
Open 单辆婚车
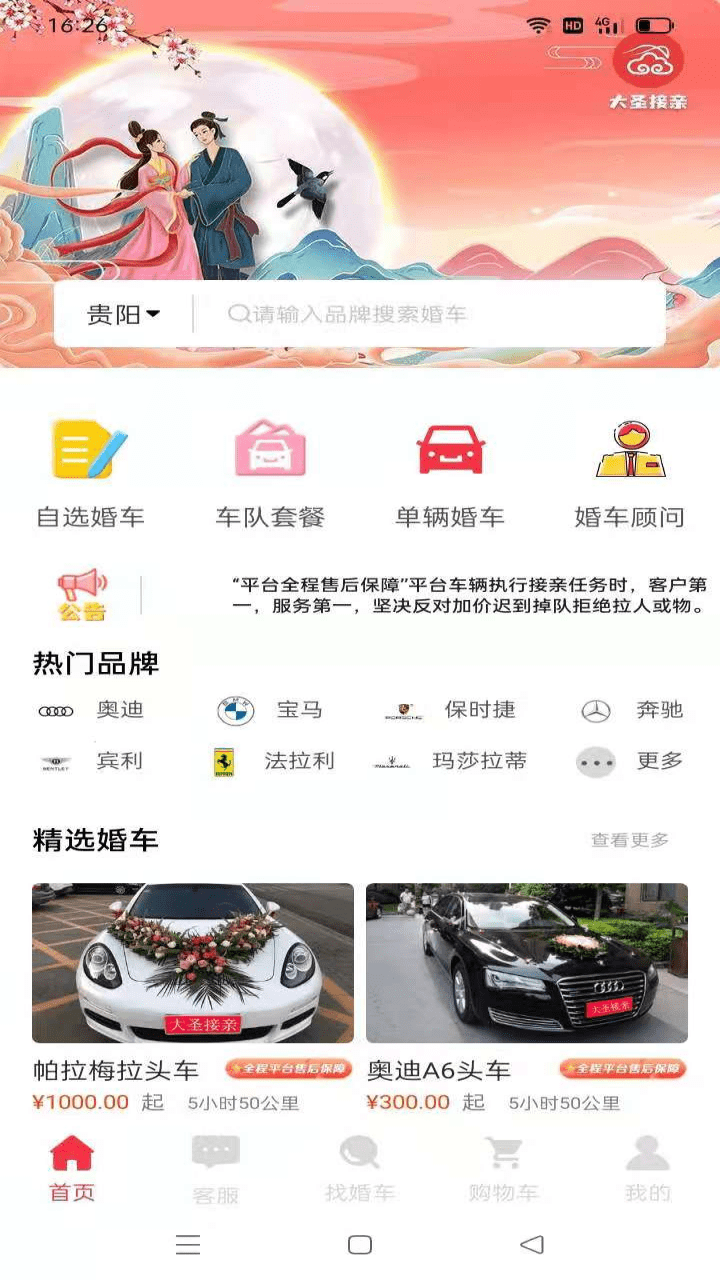coord(450,474)
